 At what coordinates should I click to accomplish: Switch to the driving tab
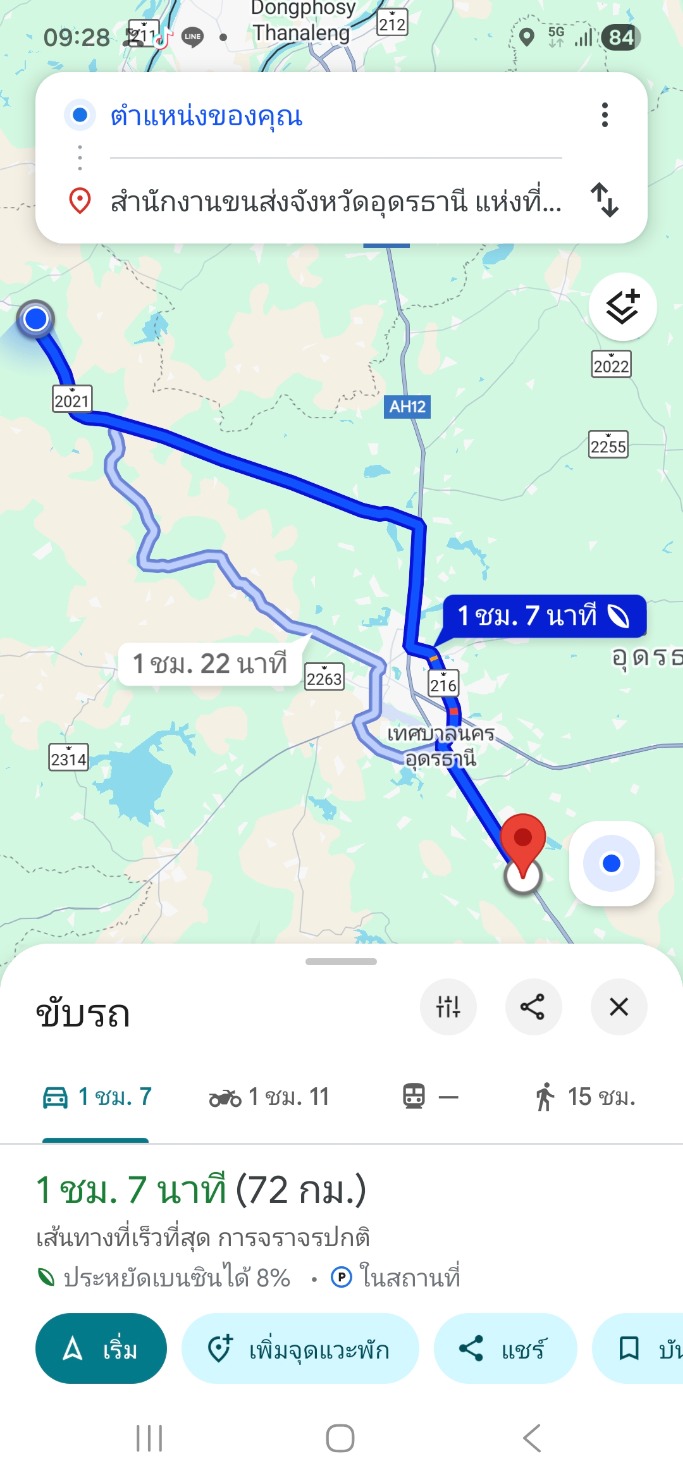click(x=96, y=1097)
